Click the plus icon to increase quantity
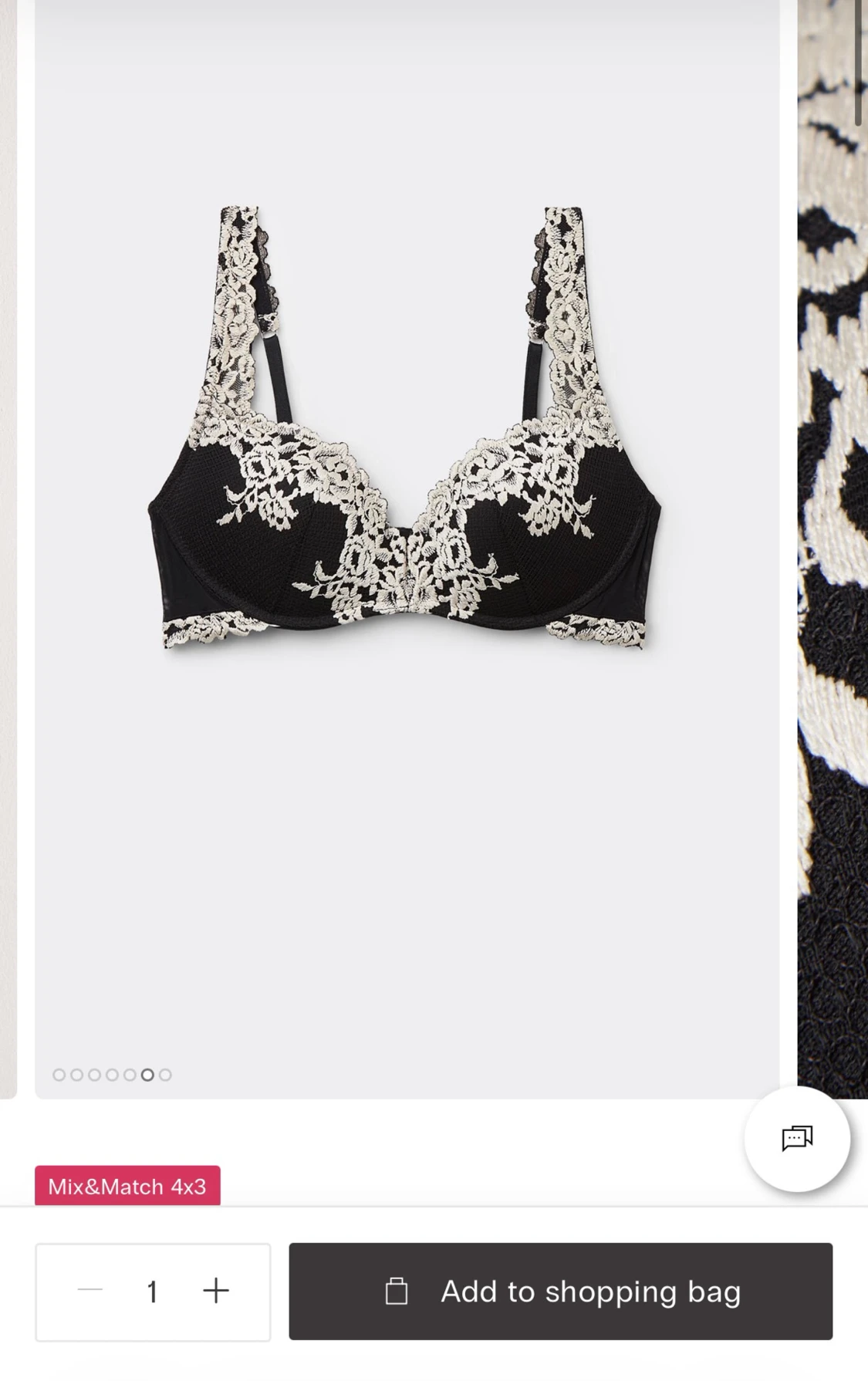The width and height of the screenshot is (868, 1381). coord(216,1291)
